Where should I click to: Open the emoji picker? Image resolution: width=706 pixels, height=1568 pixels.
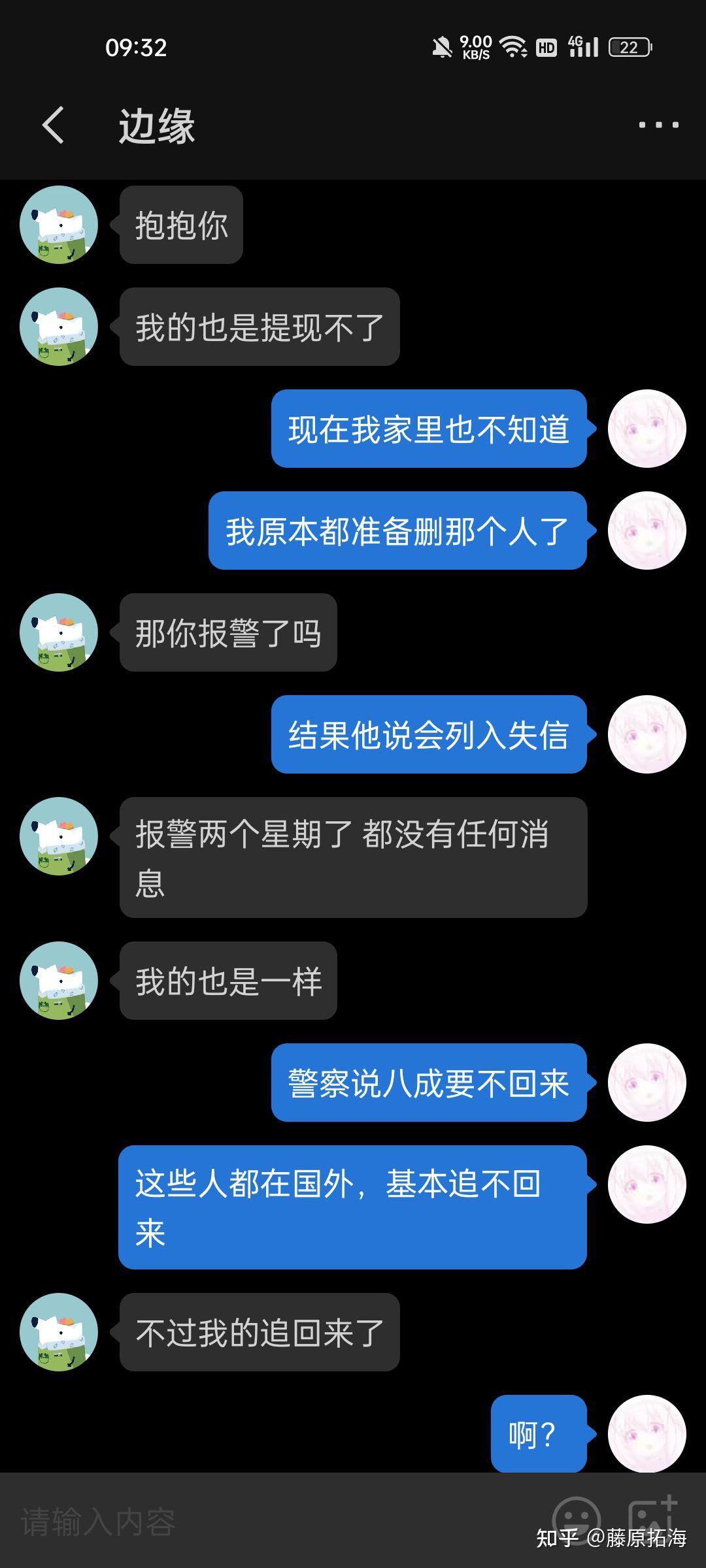click(x=576, y=1520)
